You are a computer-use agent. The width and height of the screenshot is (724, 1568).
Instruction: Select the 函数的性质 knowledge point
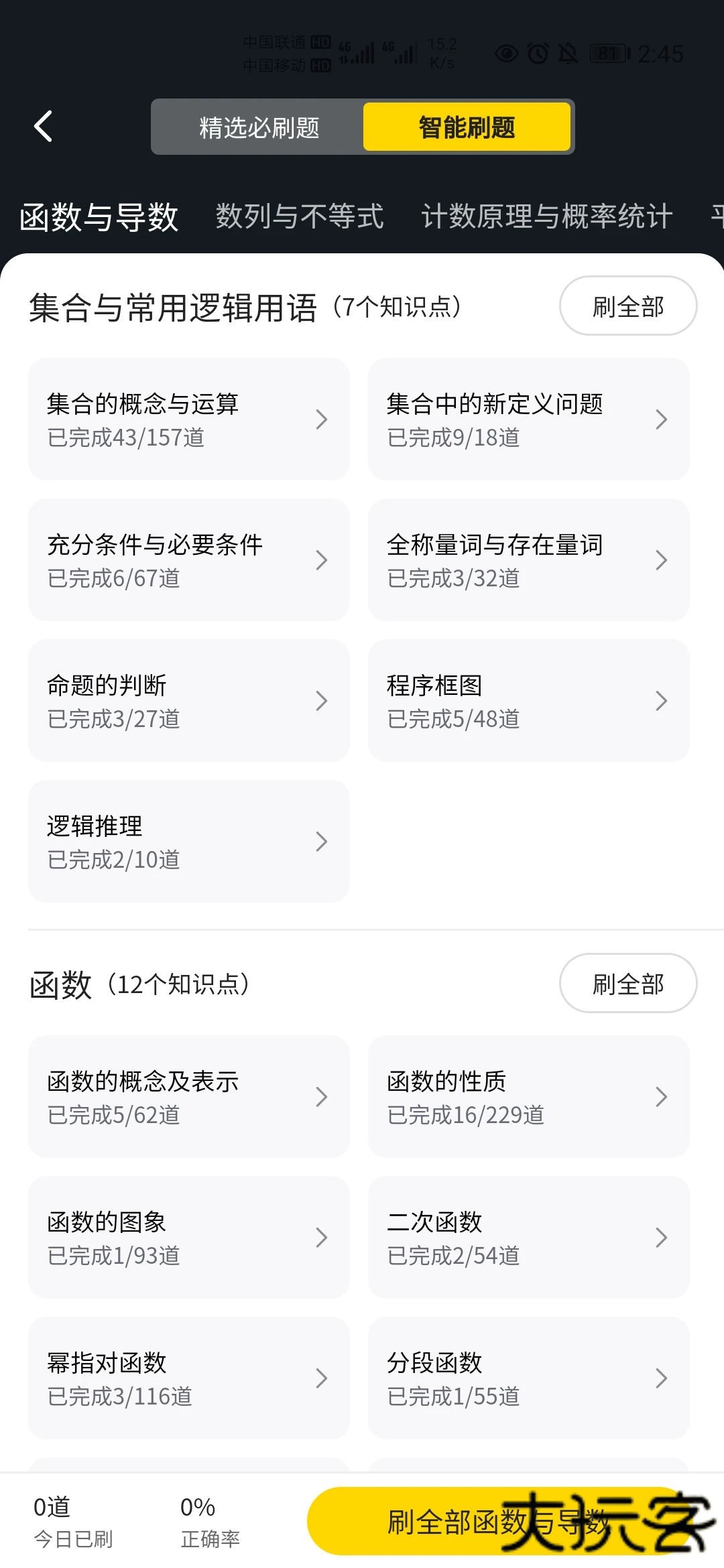tap(529, 1097)
